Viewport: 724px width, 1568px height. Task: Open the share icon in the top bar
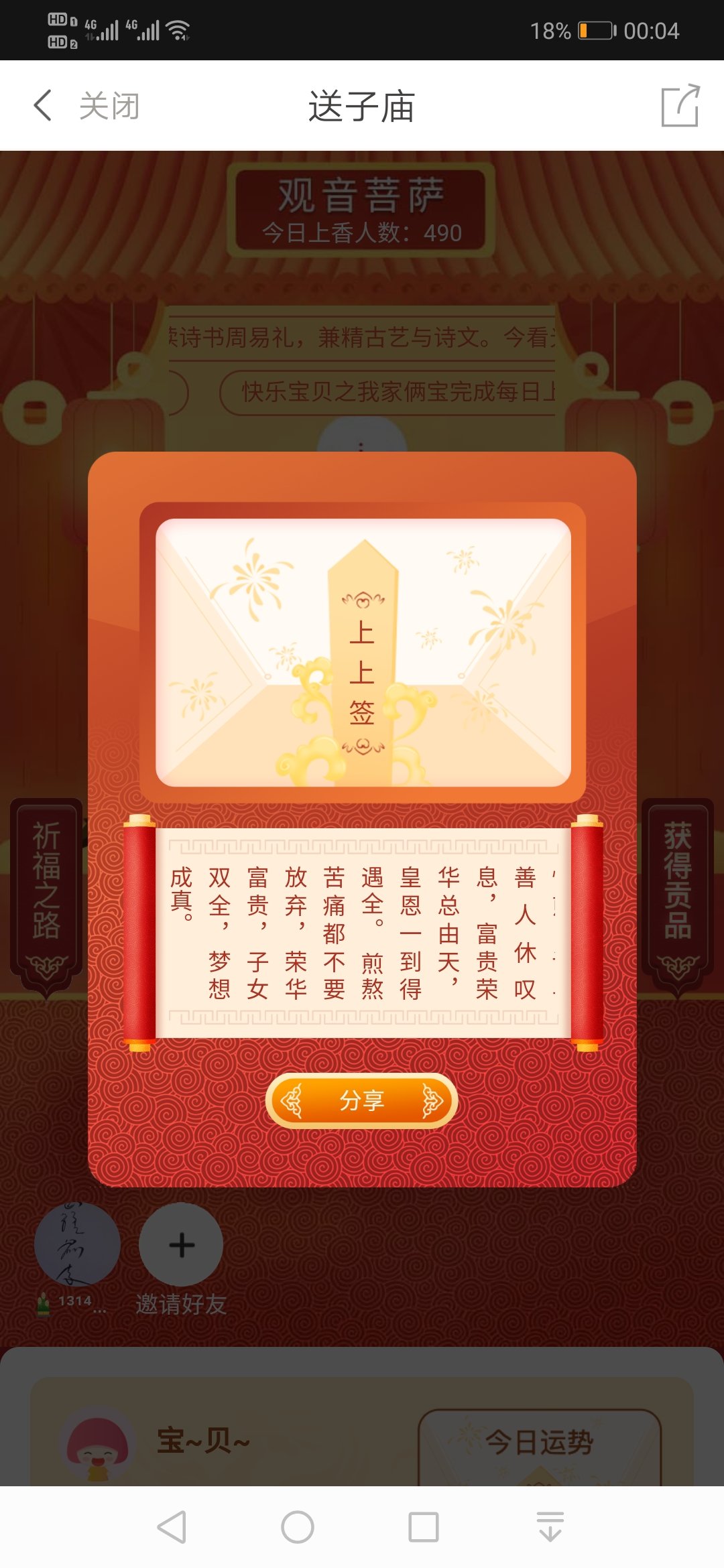click(680, 106)
